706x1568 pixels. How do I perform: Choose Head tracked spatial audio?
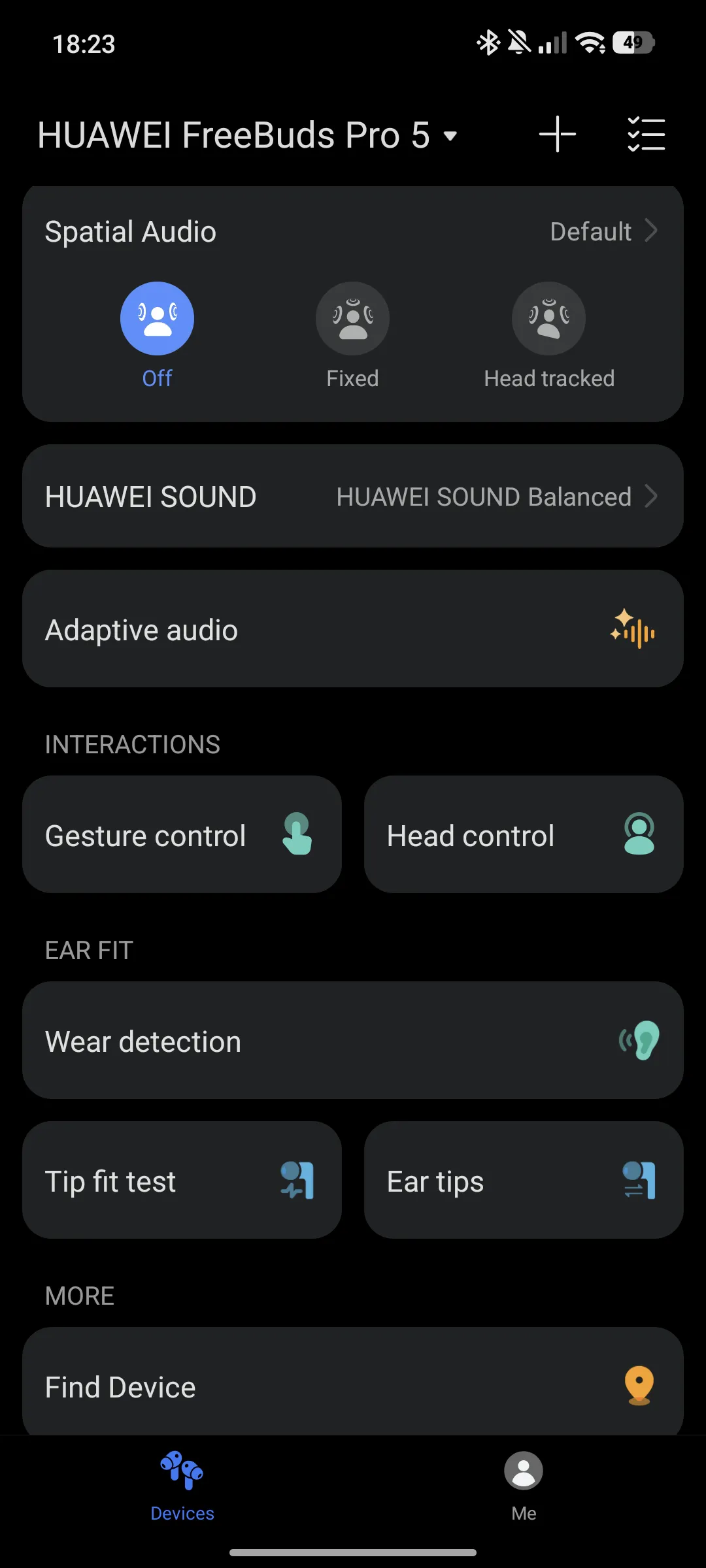pyautogui.click(x=548, y=319)
